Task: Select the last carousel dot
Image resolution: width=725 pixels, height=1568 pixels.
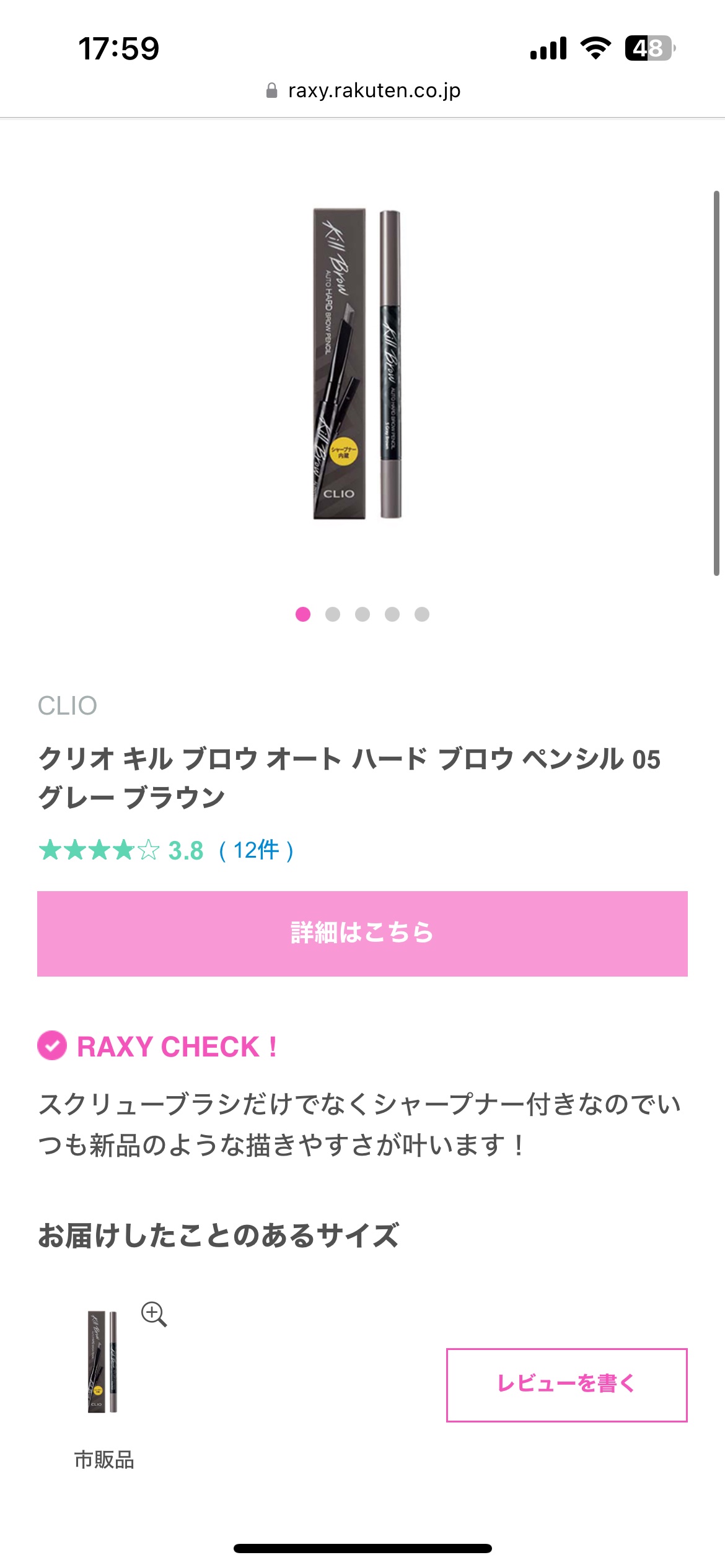Action: point(423,614)
